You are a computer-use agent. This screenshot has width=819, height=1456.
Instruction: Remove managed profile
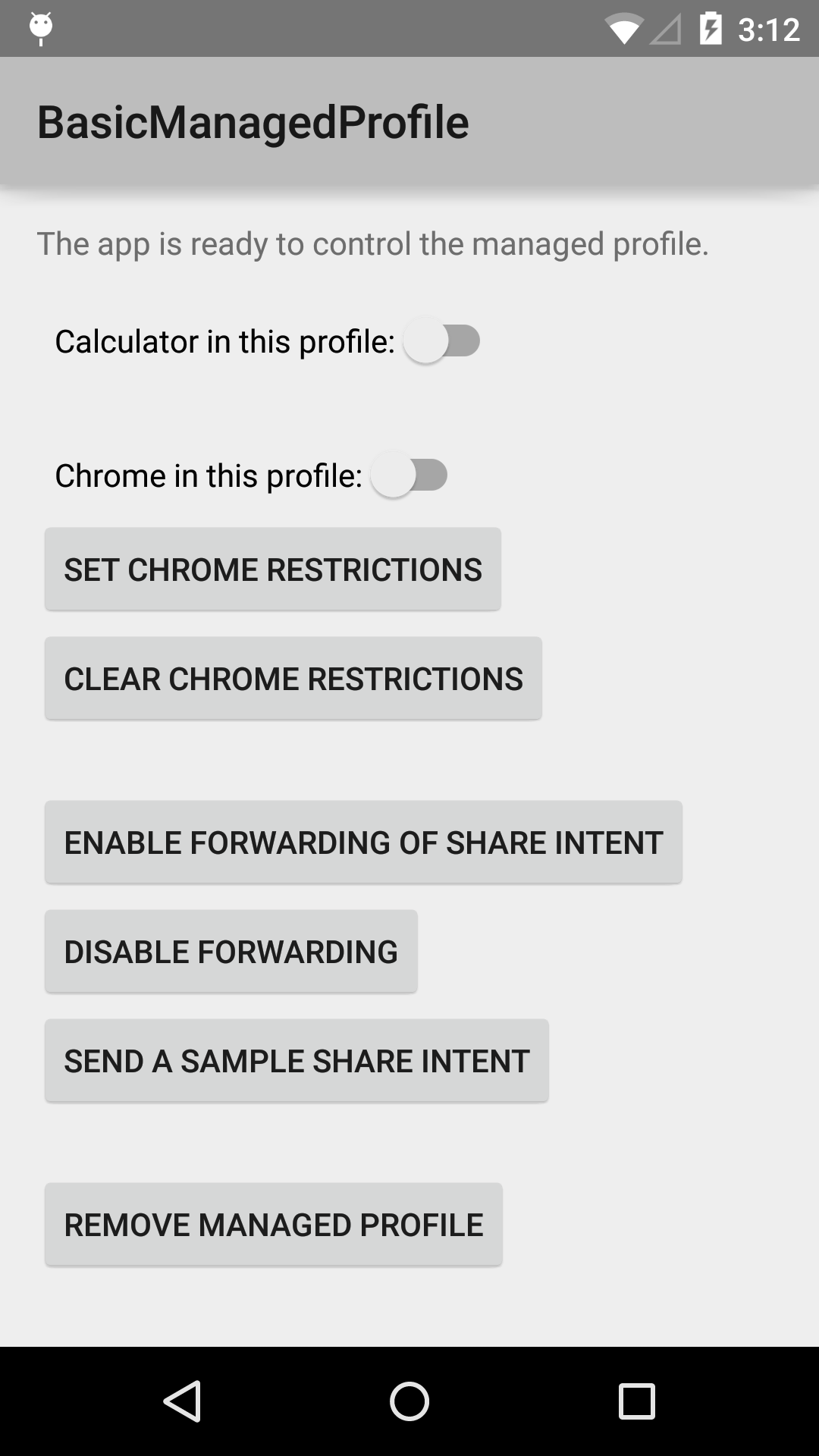pos(273,1225)
